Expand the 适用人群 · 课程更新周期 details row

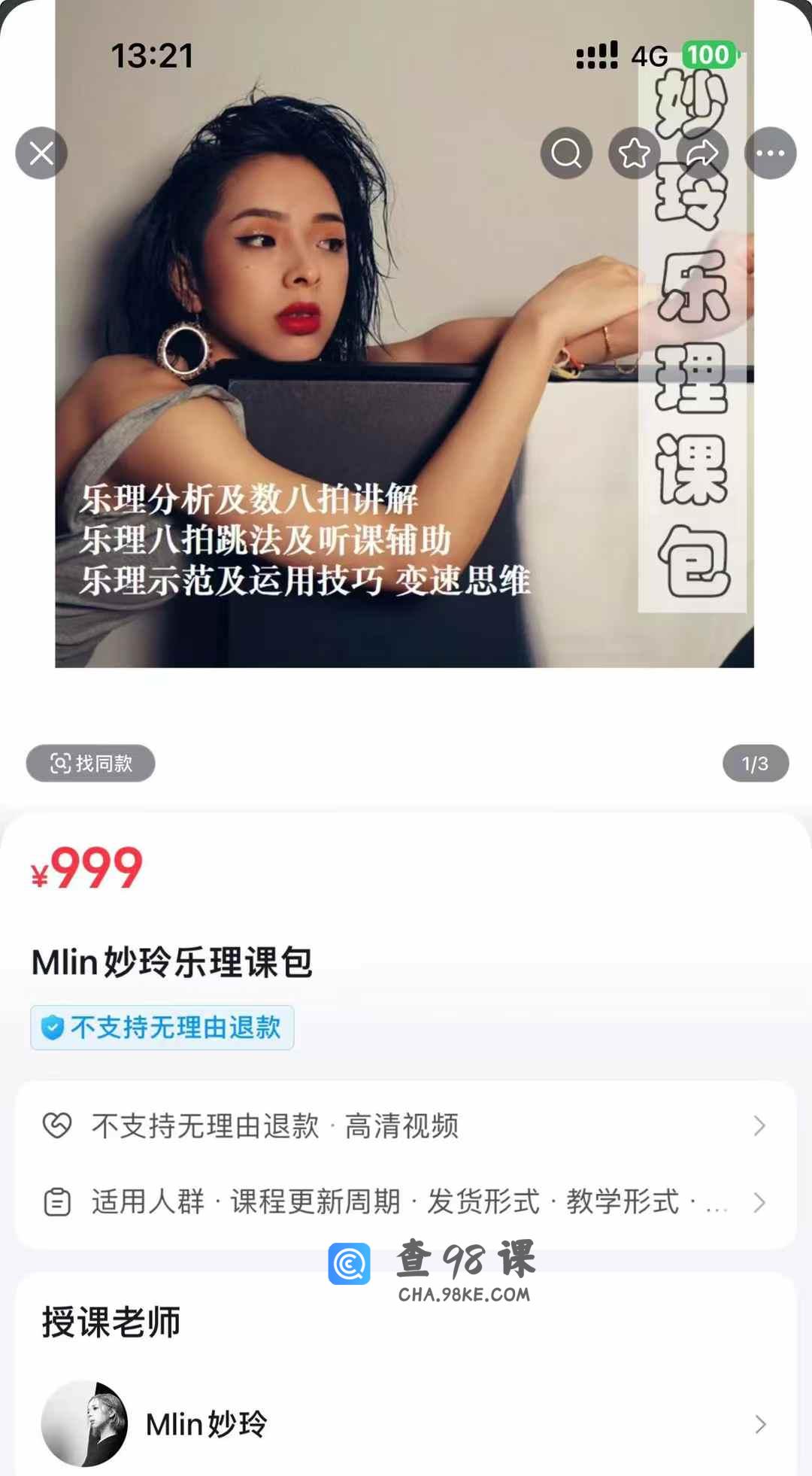coord(406,1202)
